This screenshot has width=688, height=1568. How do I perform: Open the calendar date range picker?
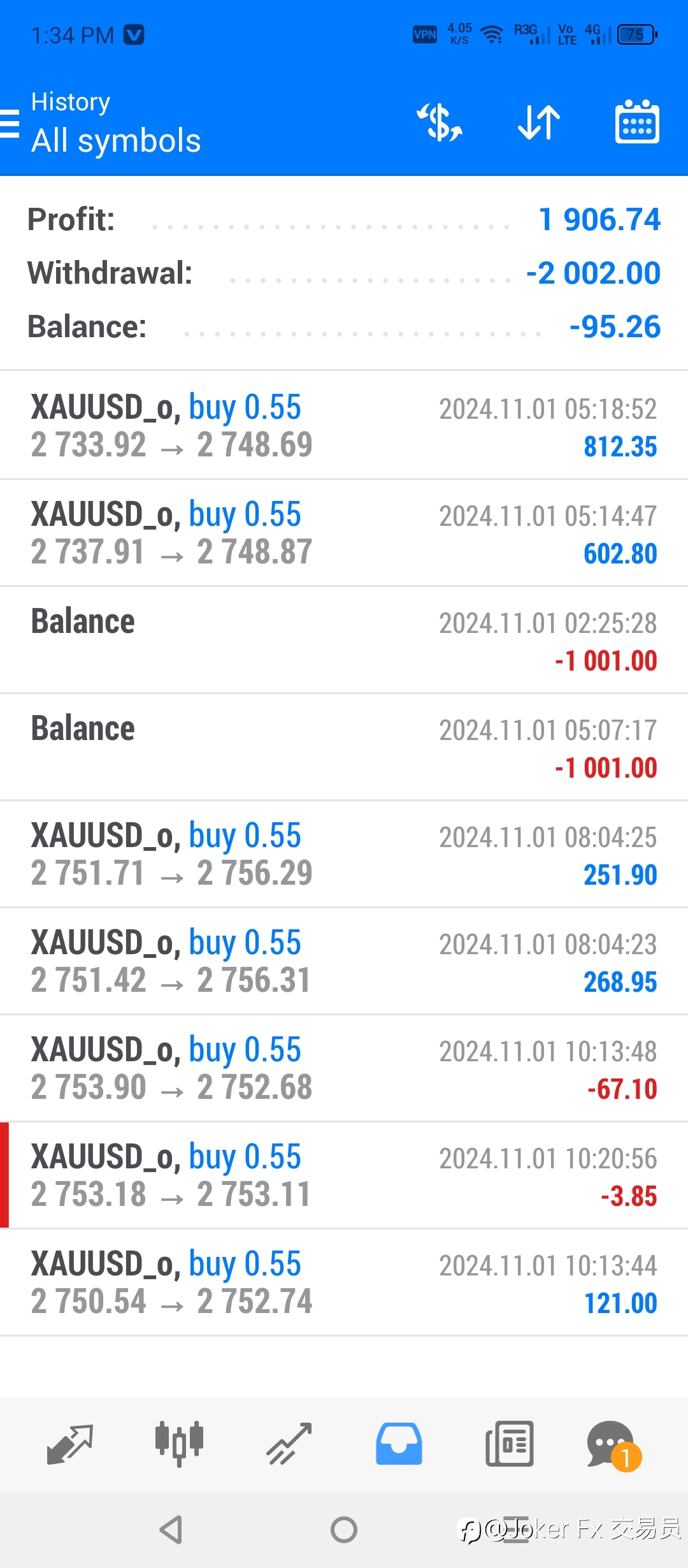[x=637, y=122]
